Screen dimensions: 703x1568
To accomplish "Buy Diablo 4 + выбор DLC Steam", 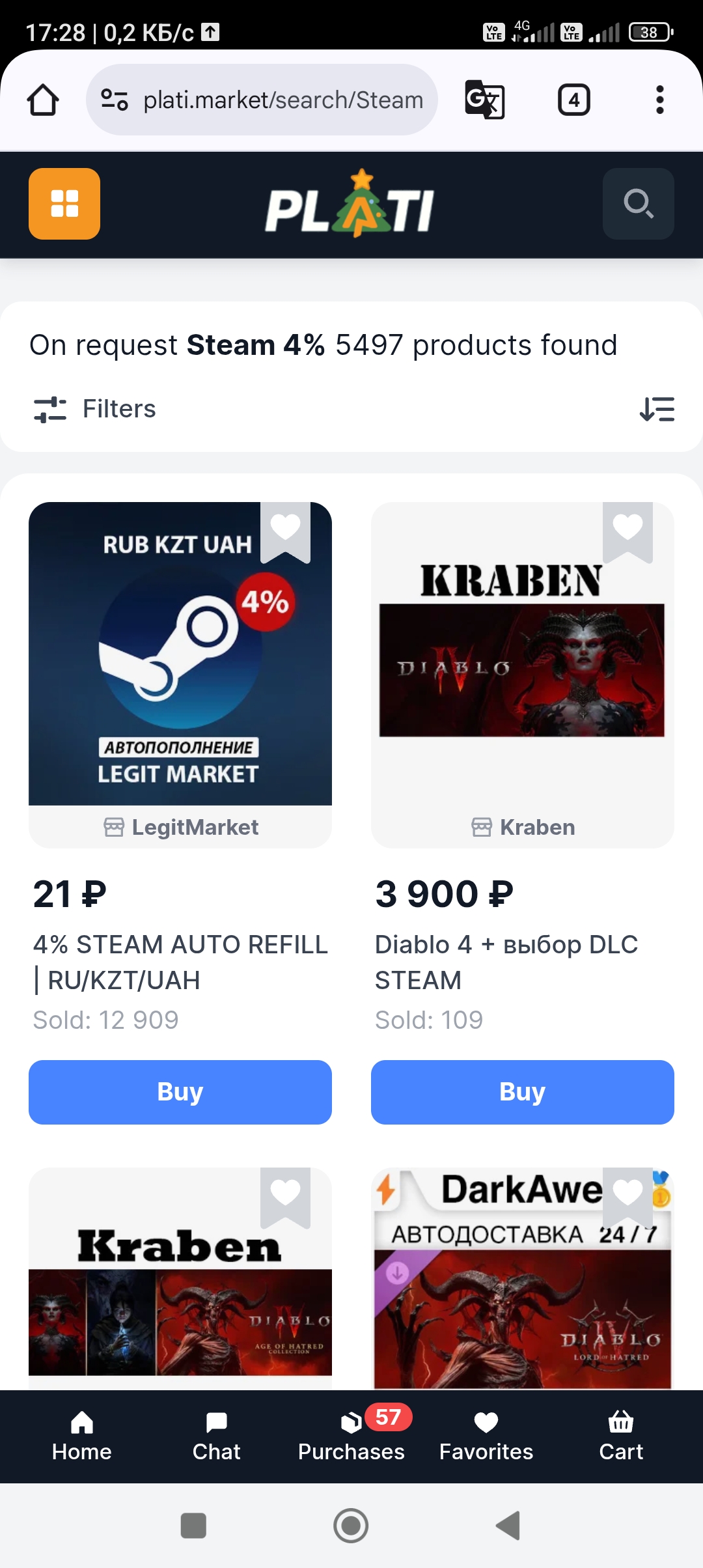I will pyautogui.click(x=522, y=1092).
